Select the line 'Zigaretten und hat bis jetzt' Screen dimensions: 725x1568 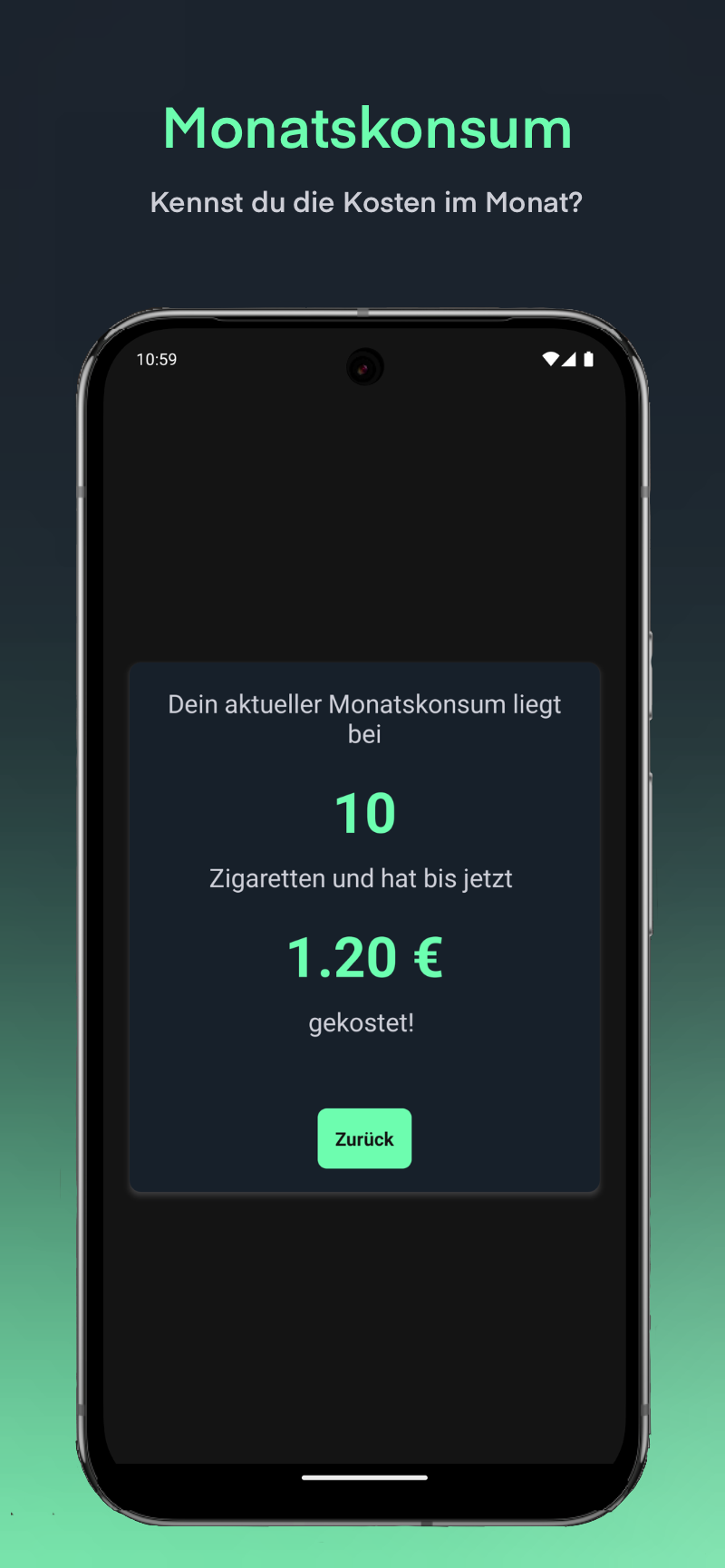(361, 877)
